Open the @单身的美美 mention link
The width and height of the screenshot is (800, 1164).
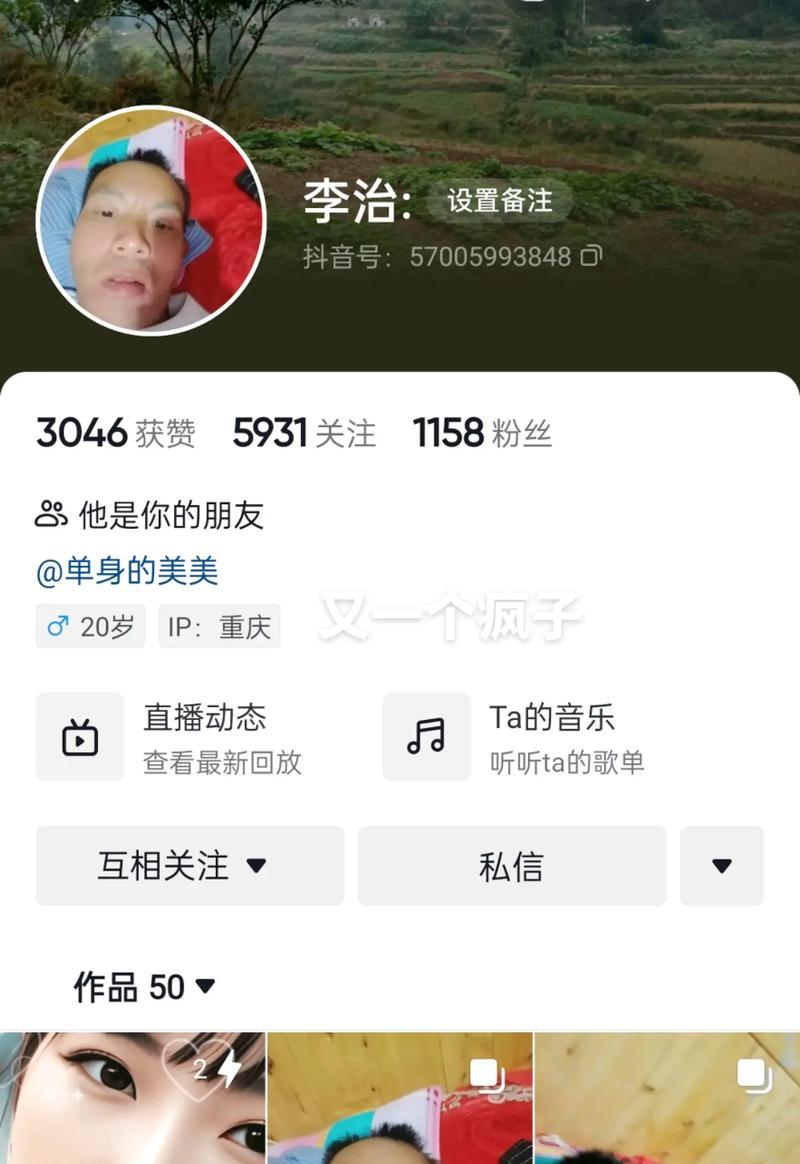click(x=127, y=571)
